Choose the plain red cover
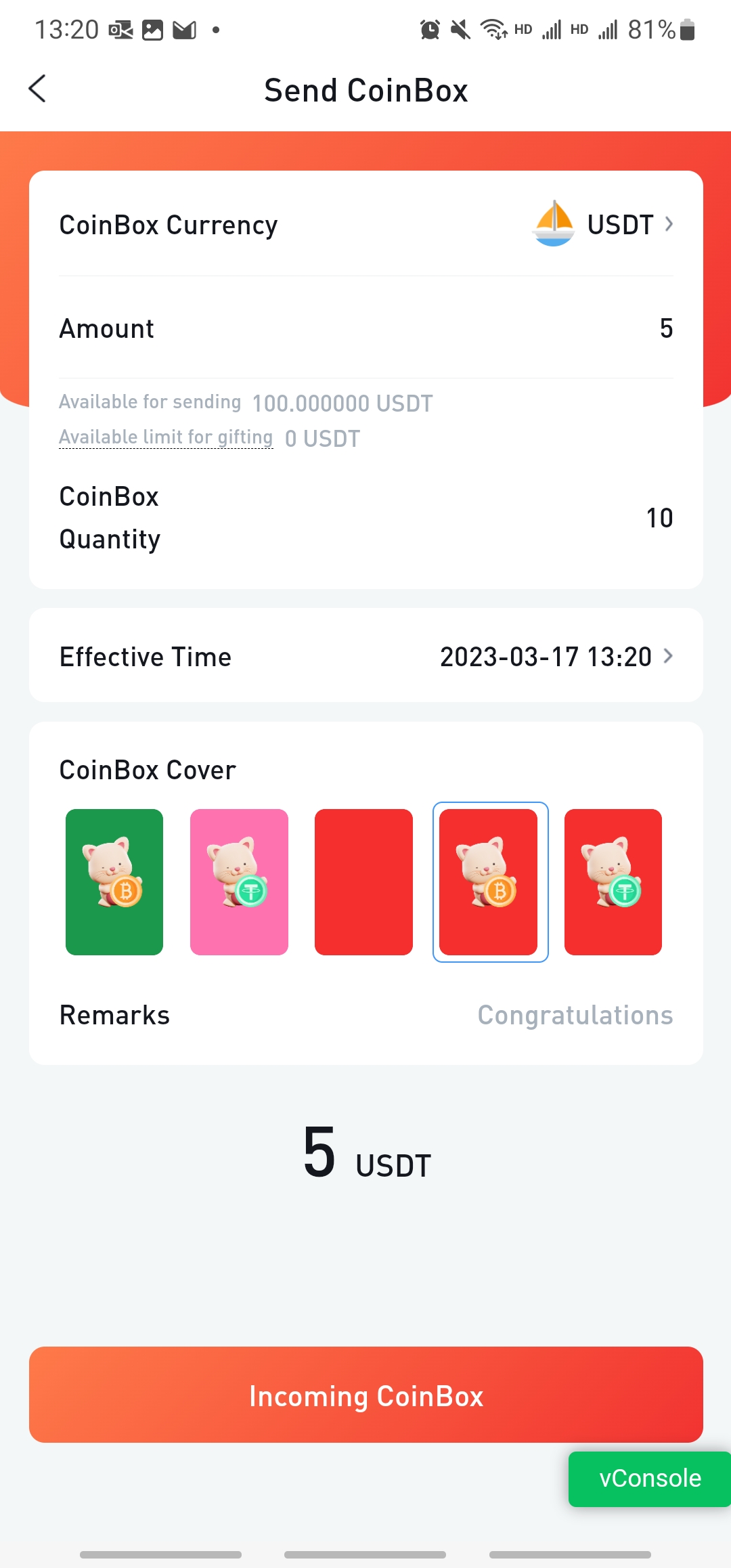Viewport: 731px width, 1568px height. click(x=363, y=881)
